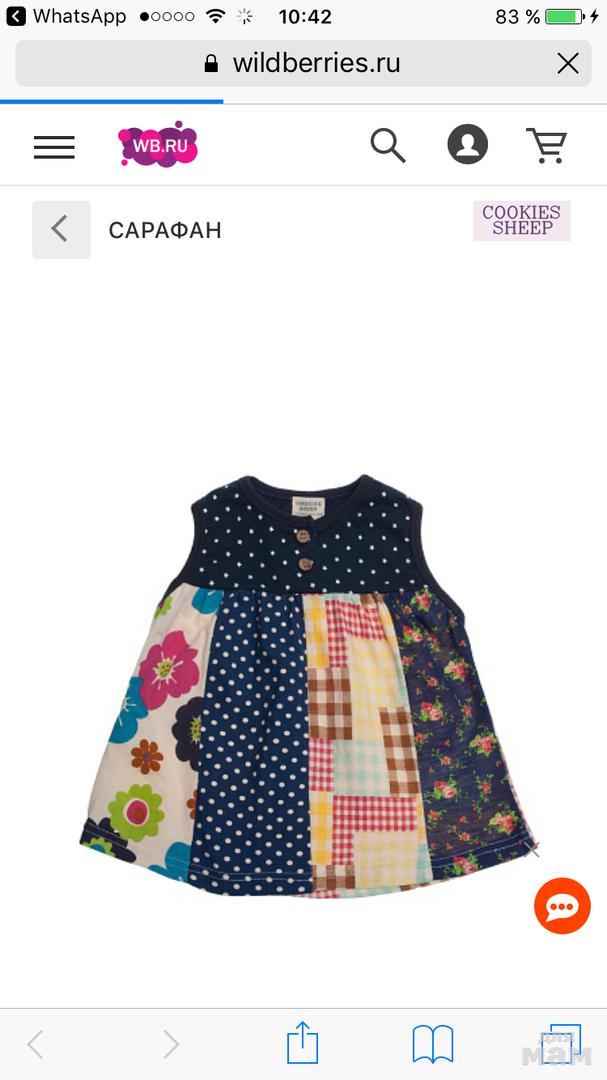Go back from Сарафан page
Screen dimensions: 607x1080
pos(61,229)
